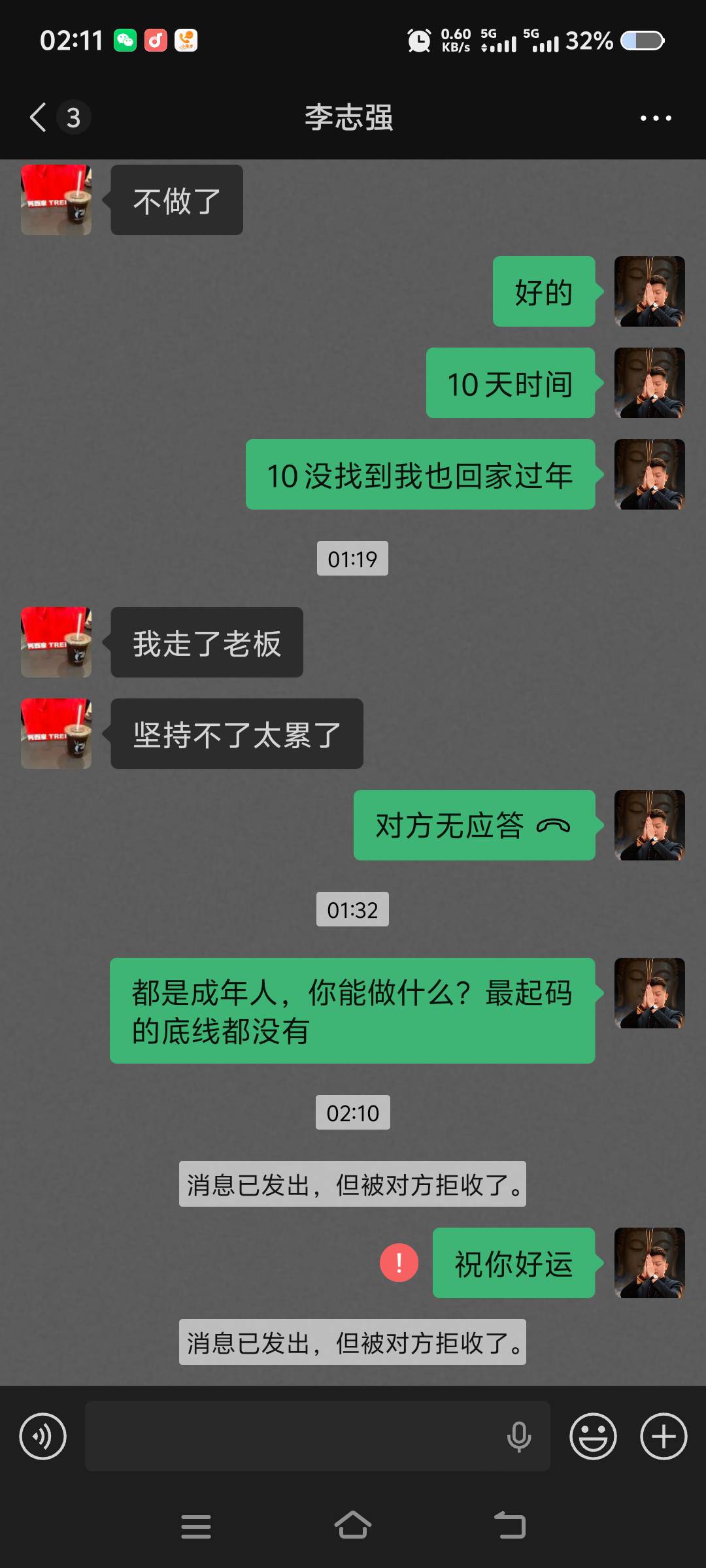Tap the message text input field
The image size is (706, 1568).
(x=294, y=1436)
